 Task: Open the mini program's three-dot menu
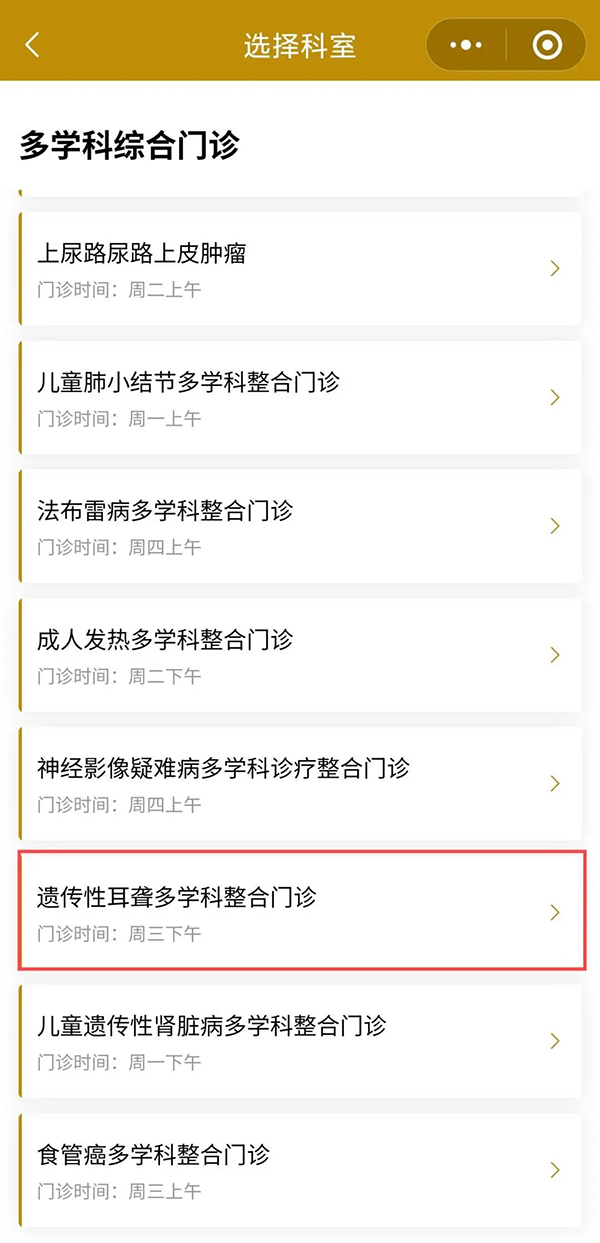(466, 45)
